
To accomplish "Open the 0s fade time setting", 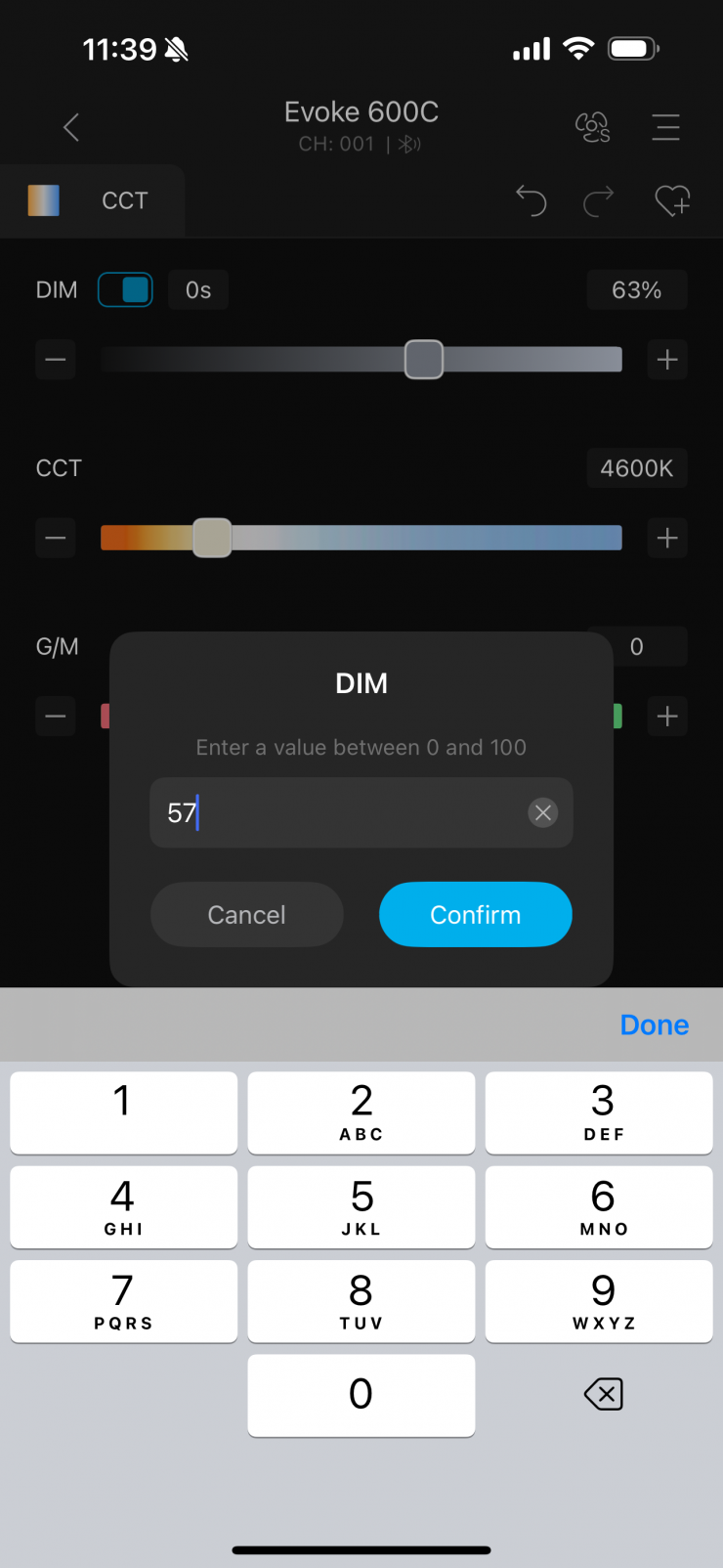I will (x=198, y=289).
